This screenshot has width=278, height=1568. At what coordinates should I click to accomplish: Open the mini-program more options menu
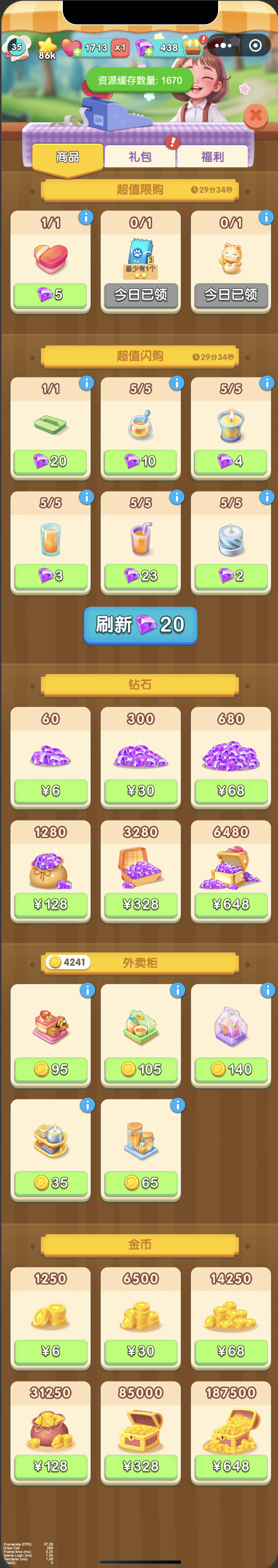point(223,46)
